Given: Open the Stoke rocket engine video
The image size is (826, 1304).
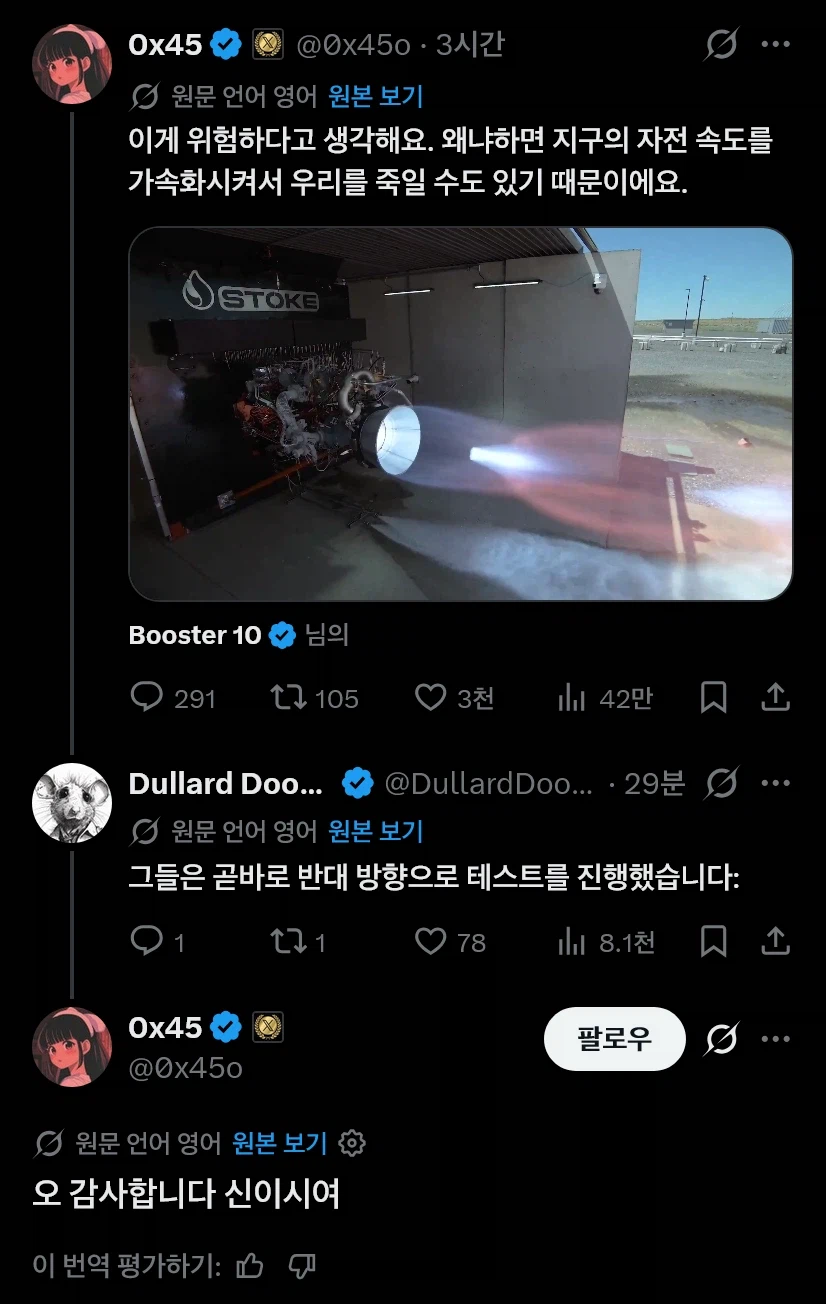Looking at the screenshot, I should pos(460,413).
